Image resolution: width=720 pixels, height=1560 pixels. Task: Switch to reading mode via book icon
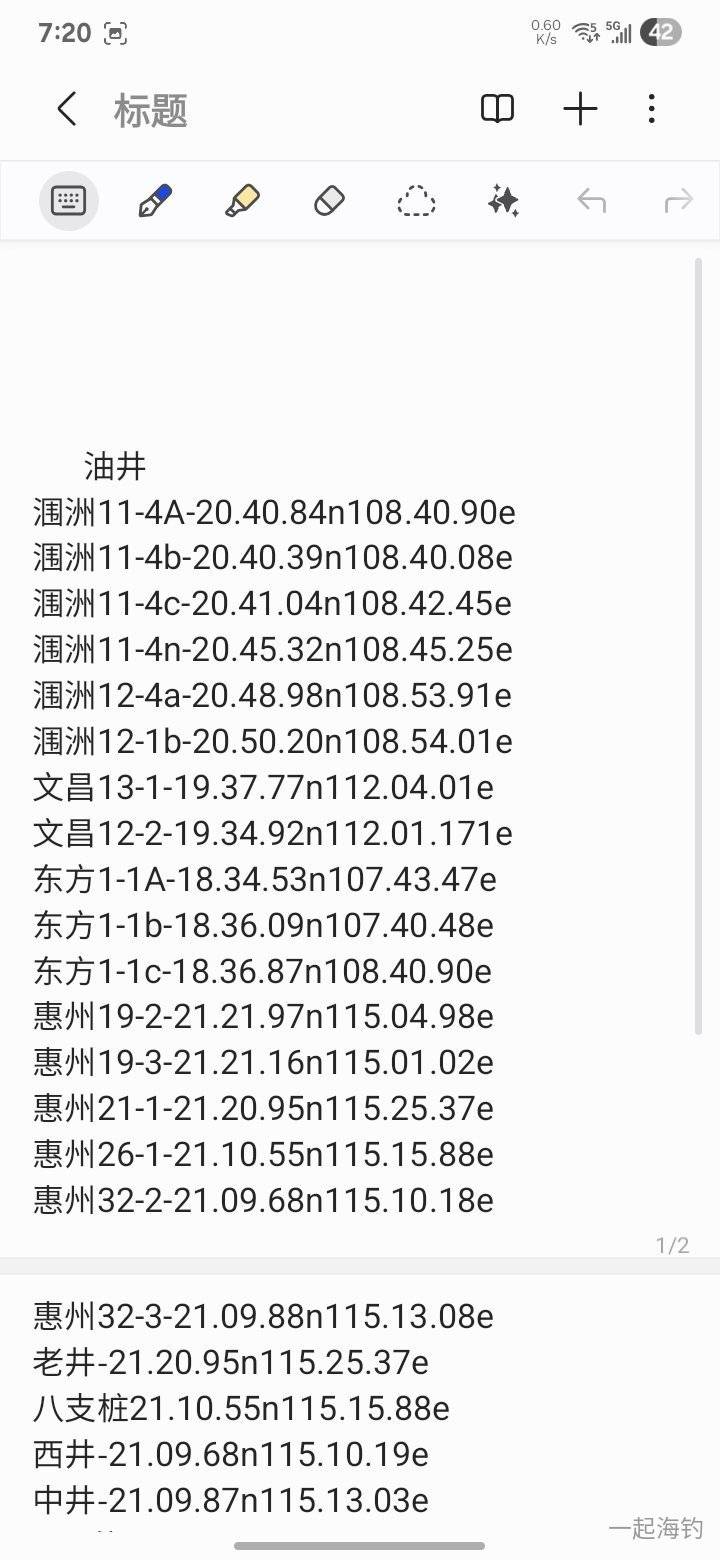(x=497, y=109)
